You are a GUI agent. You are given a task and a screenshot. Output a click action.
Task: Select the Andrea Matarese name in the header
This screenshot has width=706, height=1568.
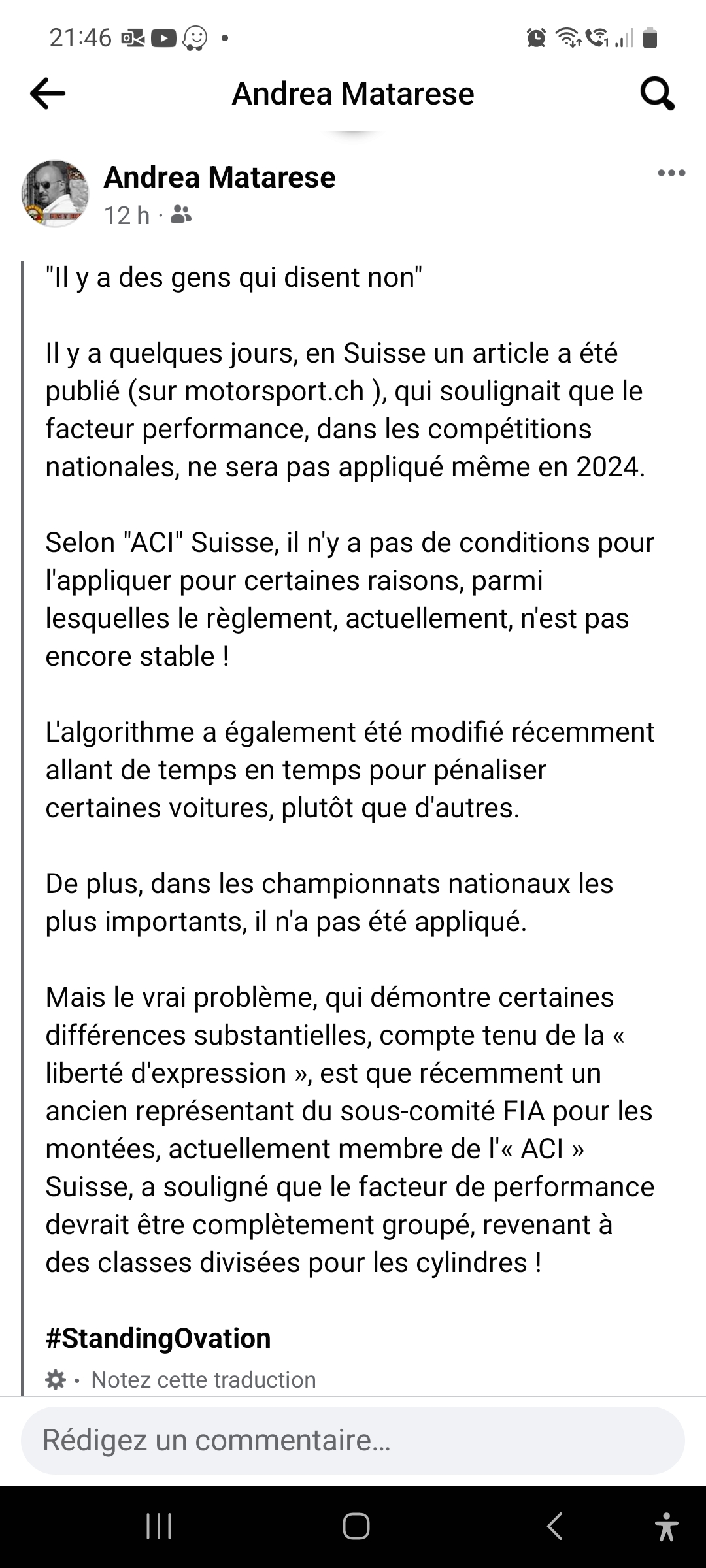click(353, 93)
